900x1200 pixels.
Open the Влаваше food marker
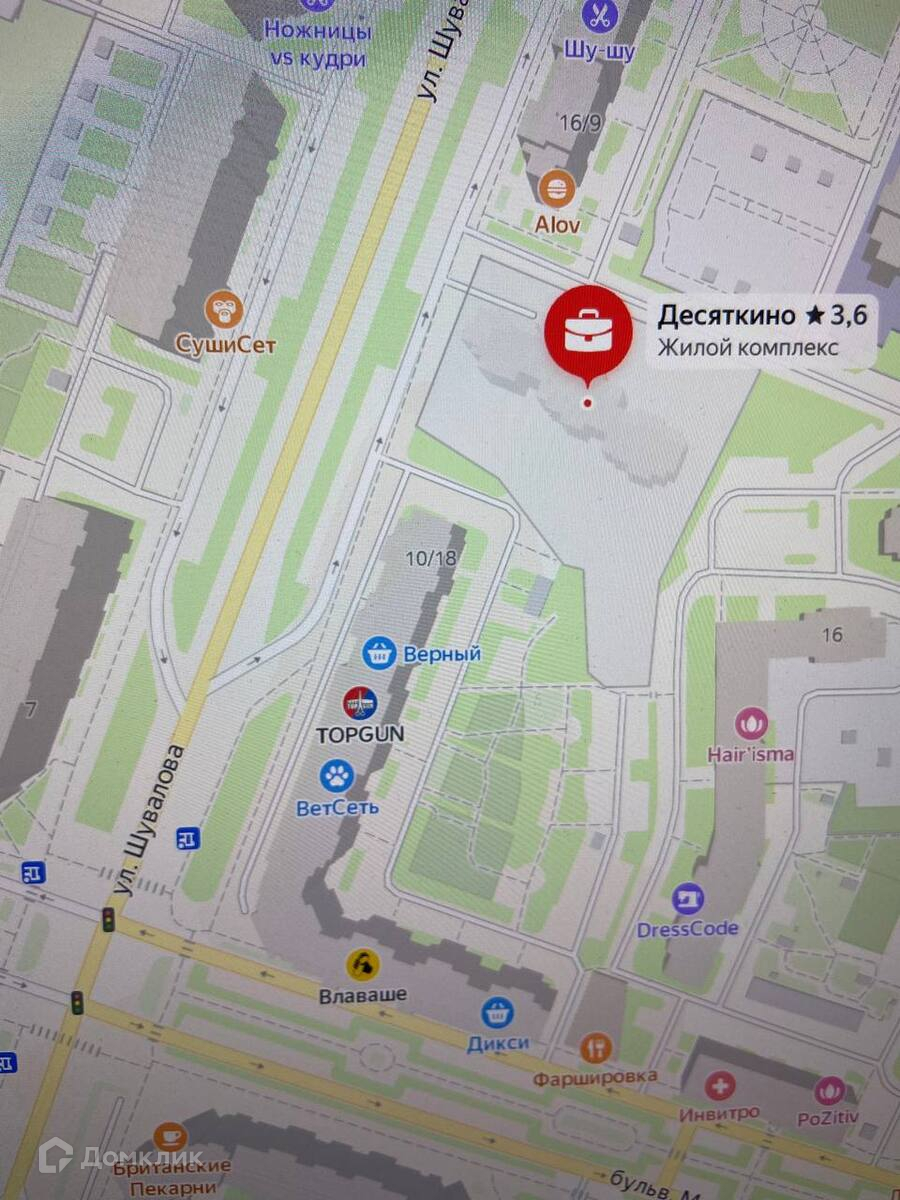click(363, 965)
